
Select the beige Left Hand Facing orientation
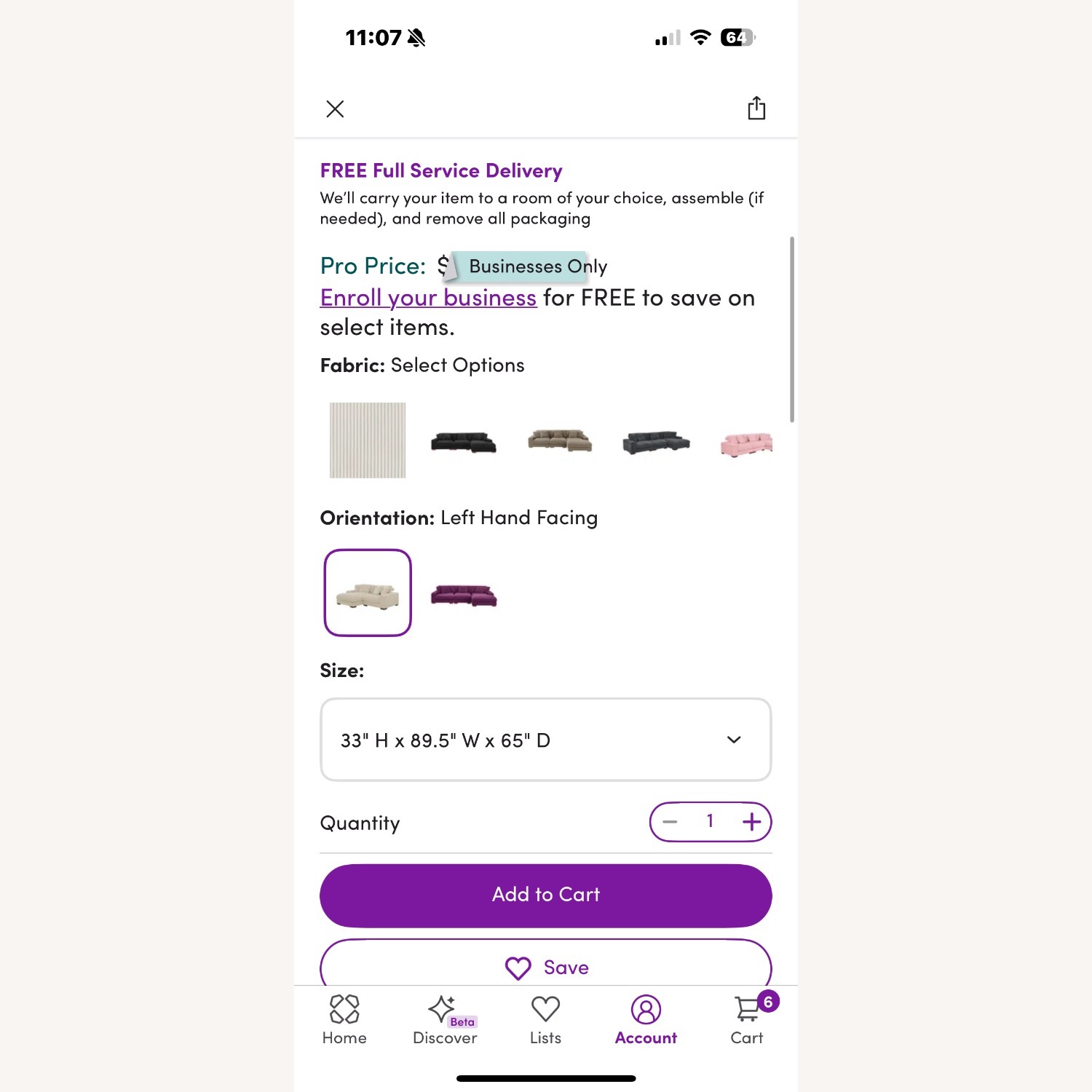click(x=368, y=593)
